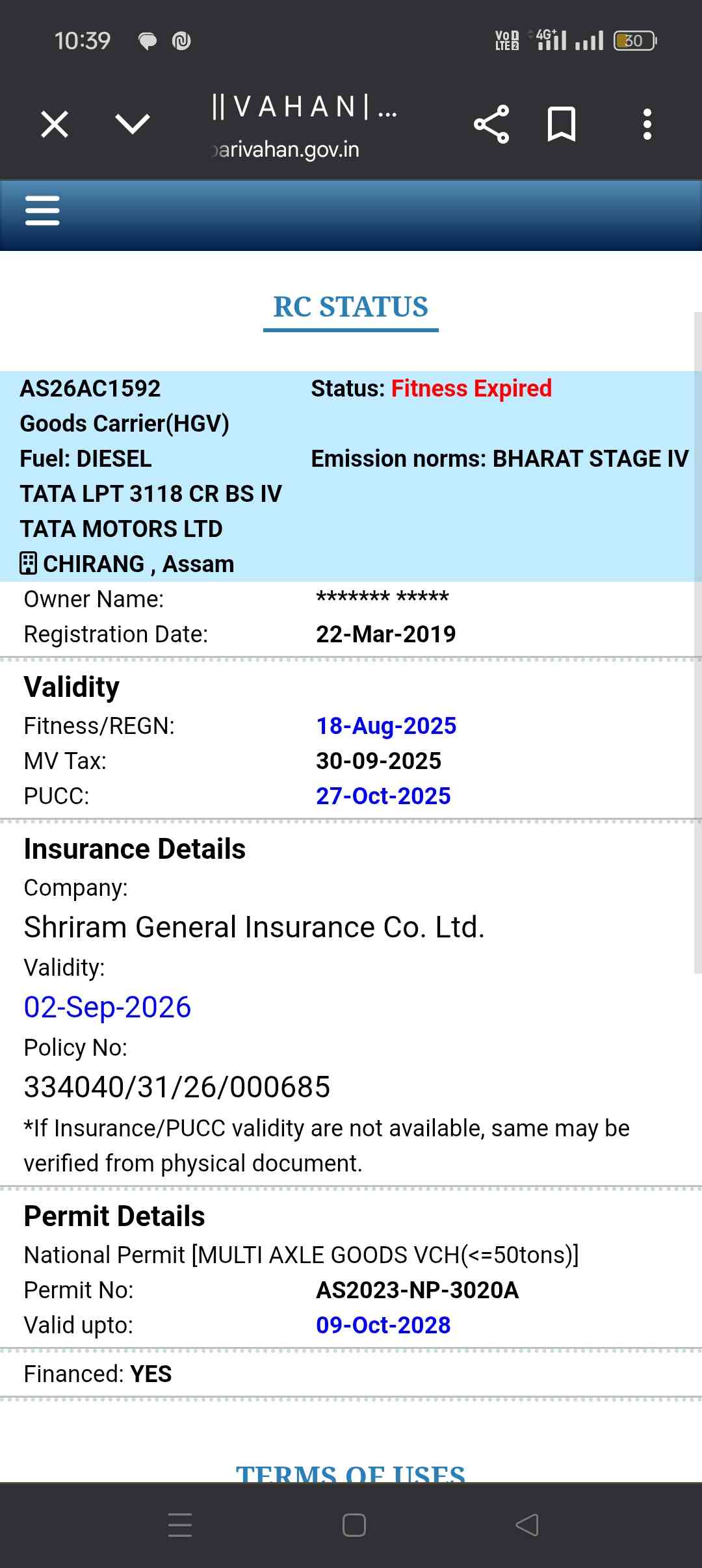Image resolution: width=702 pixels, height=1568 pixels.
Task: Expand the tab's dropdown chevron
Action: [132, 124]
